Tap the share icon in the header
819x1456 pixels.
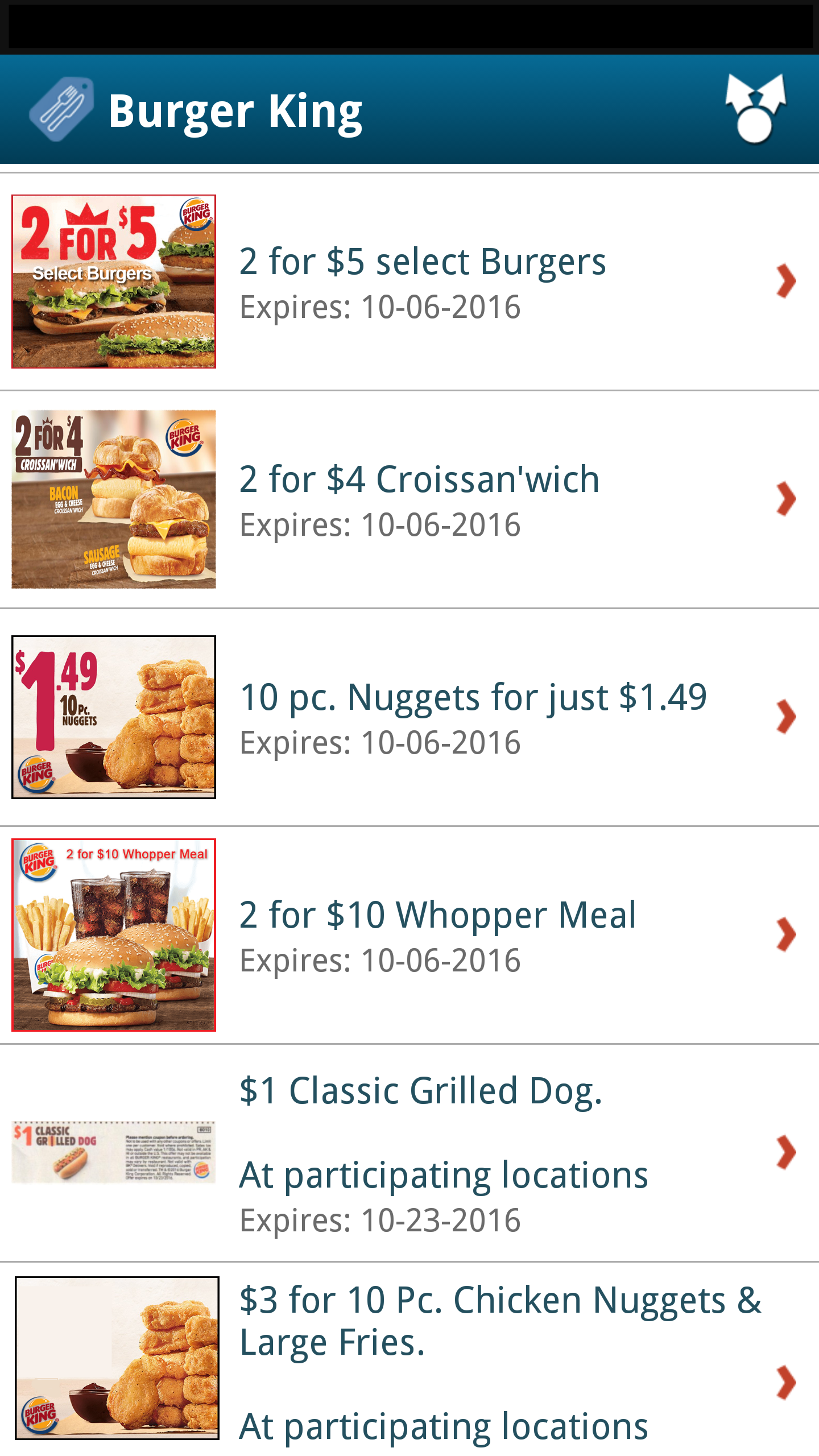(x=755, y=109)
